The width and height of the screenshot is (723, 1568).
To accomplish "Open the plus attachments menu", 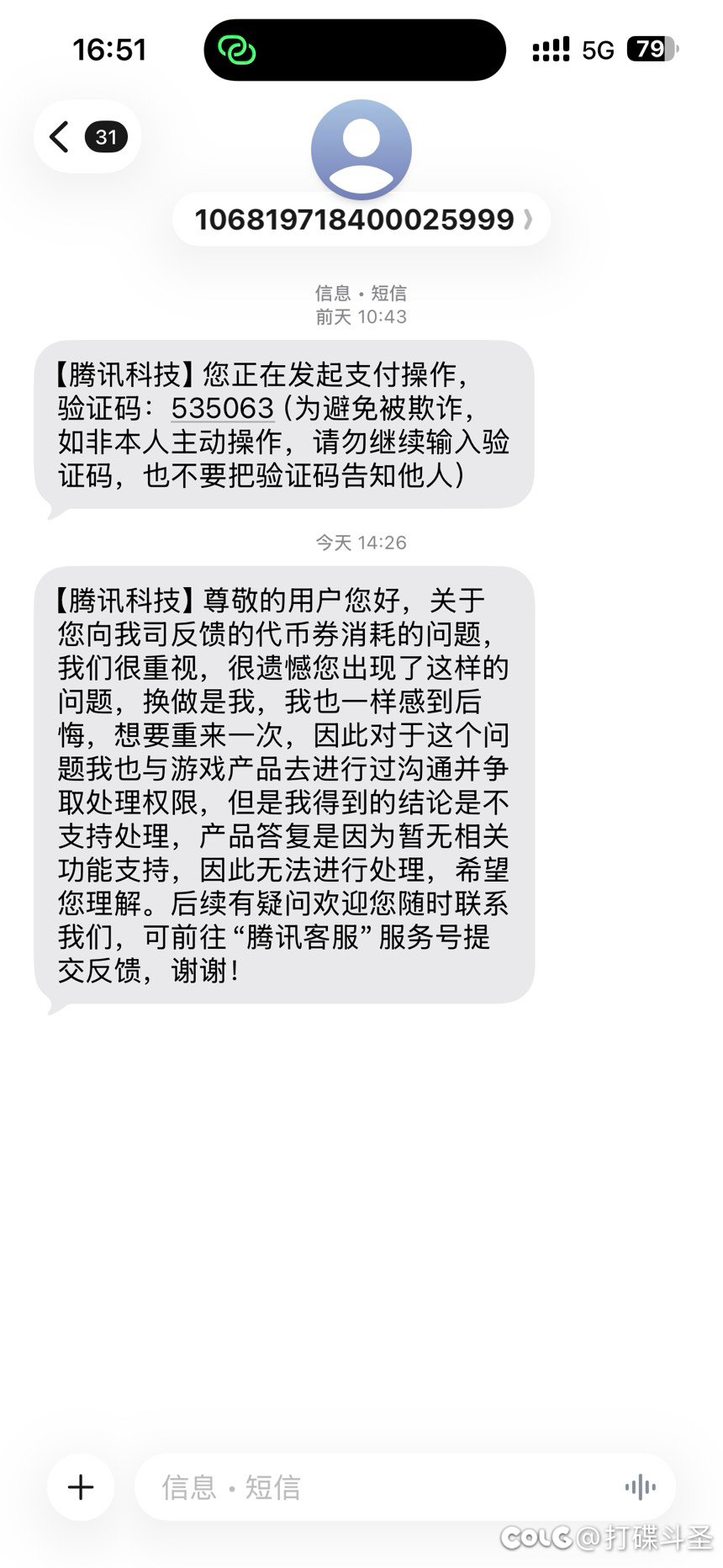I will (81, 1486).
